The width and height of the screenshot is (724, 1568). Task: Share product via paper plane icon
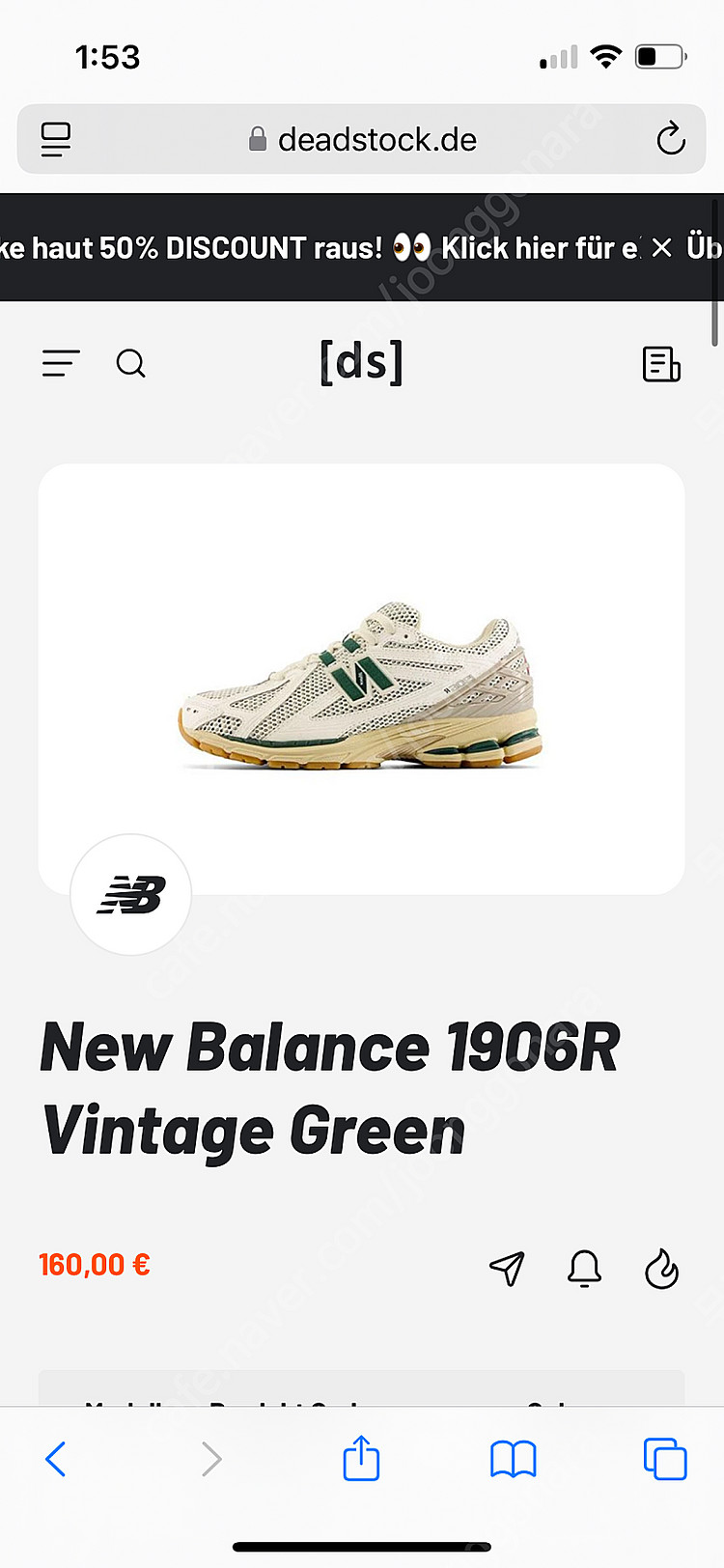(507, 1268)
